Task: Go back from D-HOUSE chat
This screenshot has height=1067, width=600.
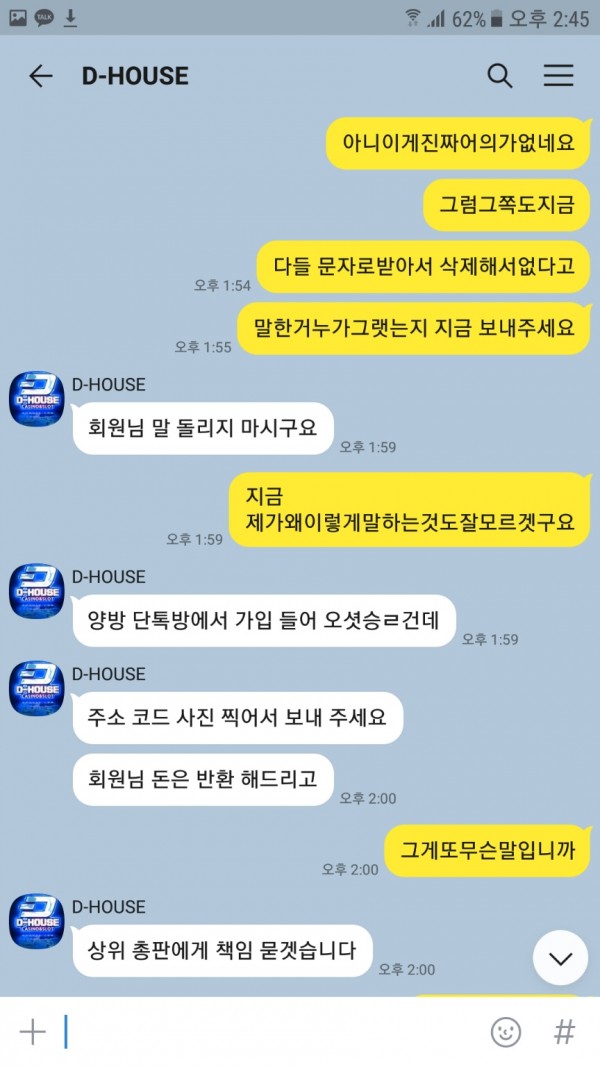Action: tap(40, 76)
